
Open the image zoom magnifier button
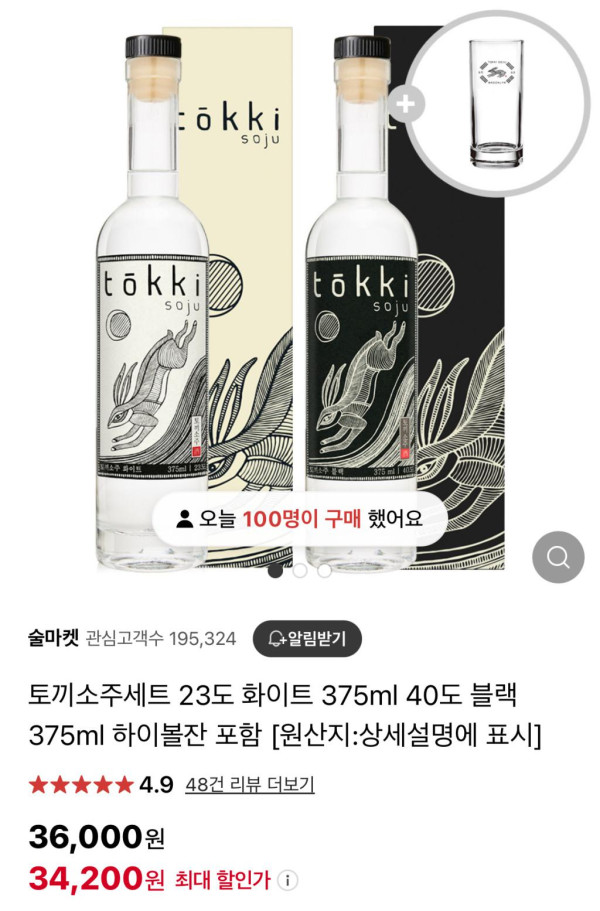(558, 556)
